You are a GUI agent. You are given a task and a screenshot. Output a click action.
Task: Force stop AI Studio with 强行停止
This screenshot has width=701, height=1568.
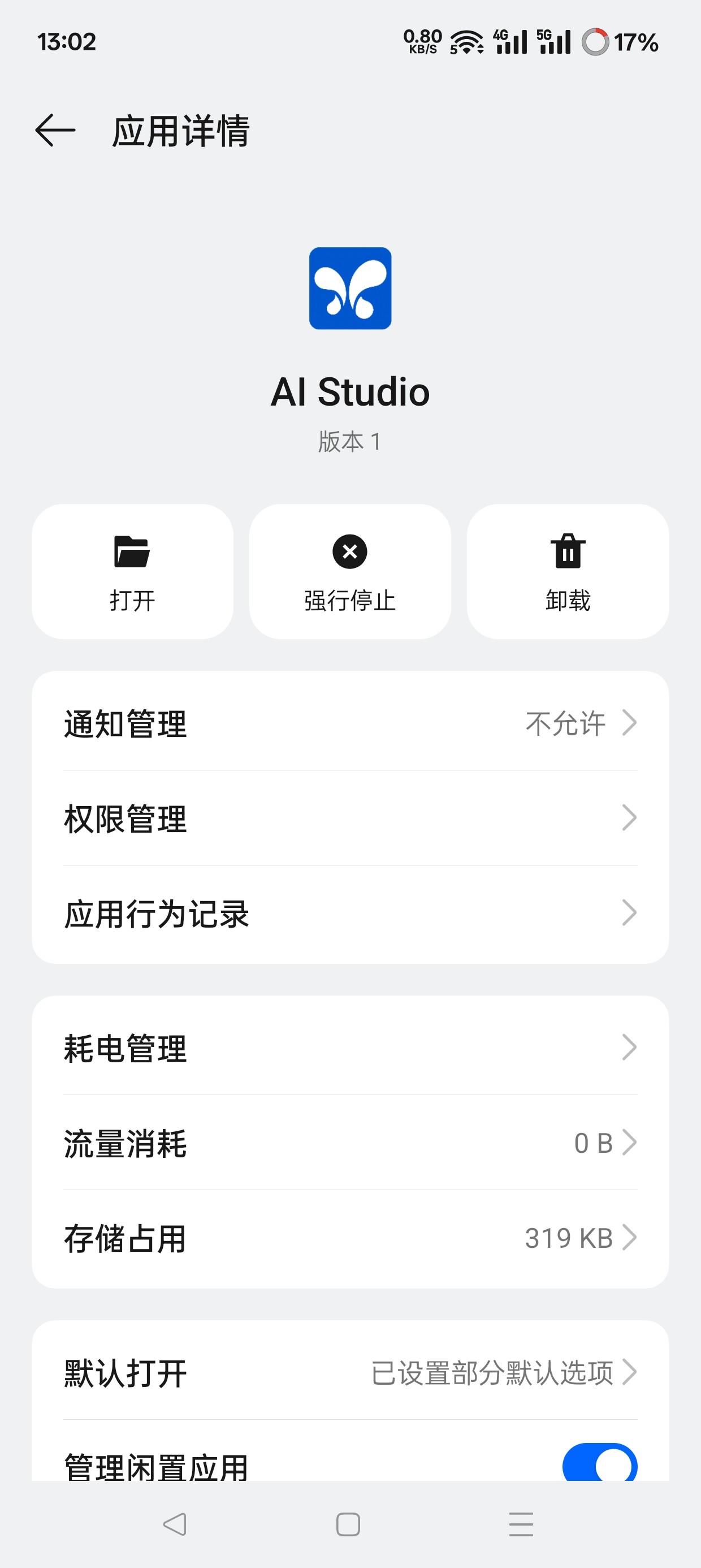tap(350, 571)
